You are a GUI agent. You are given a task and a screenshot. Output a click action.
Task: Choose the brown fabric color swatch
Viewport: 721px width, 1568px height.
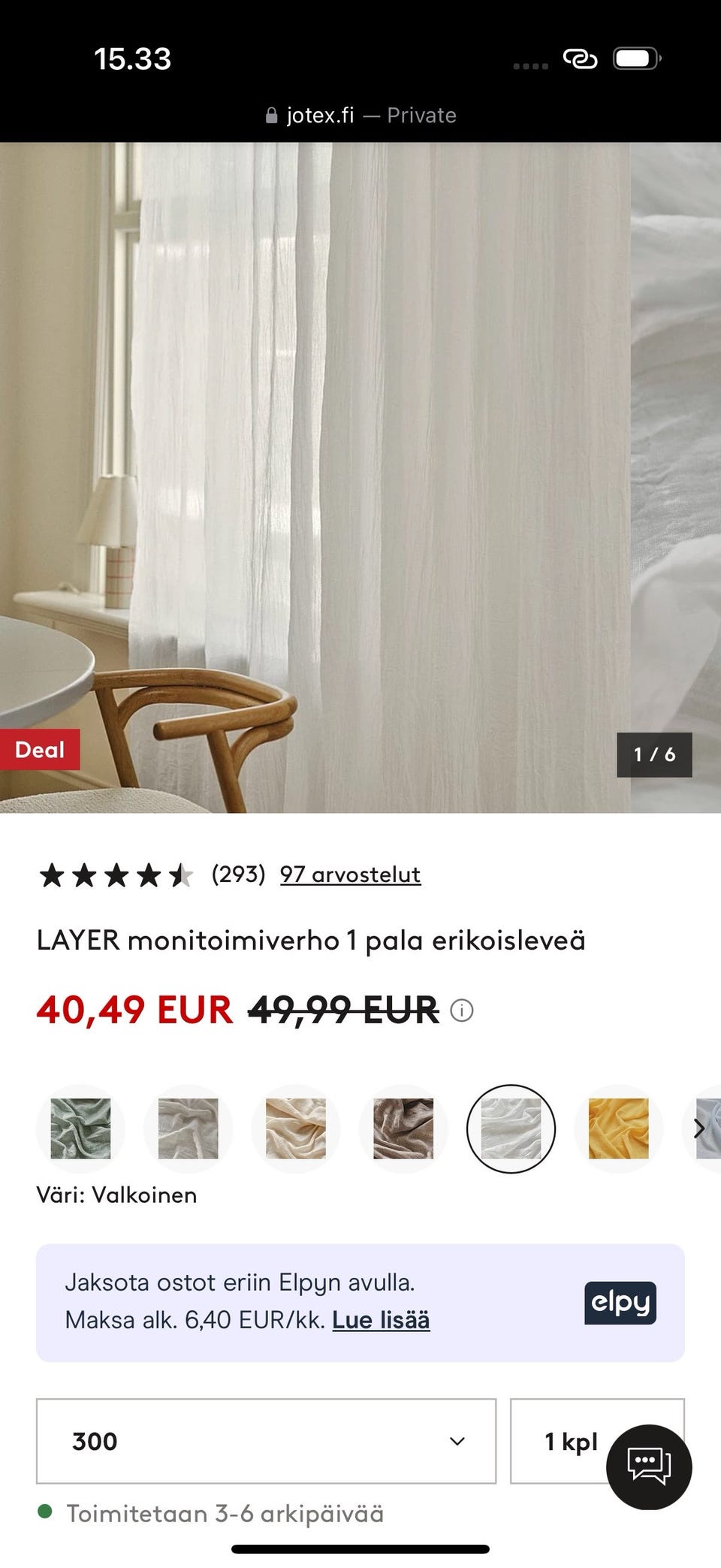click(403, 1128)
